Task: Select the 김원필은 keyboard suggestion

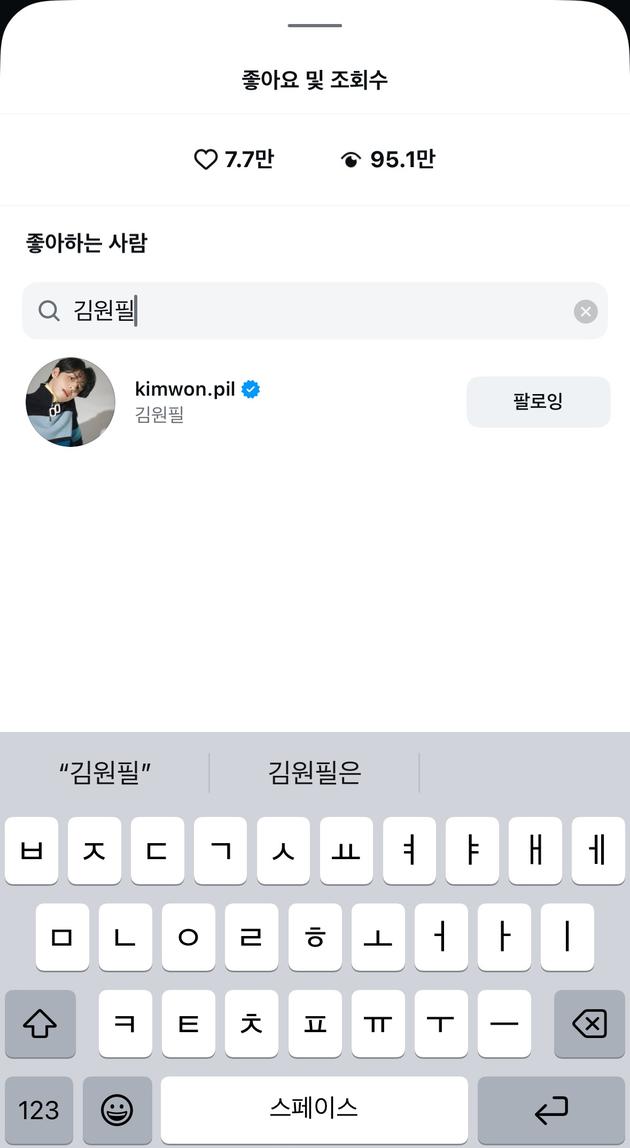Action: click(314, 772)
